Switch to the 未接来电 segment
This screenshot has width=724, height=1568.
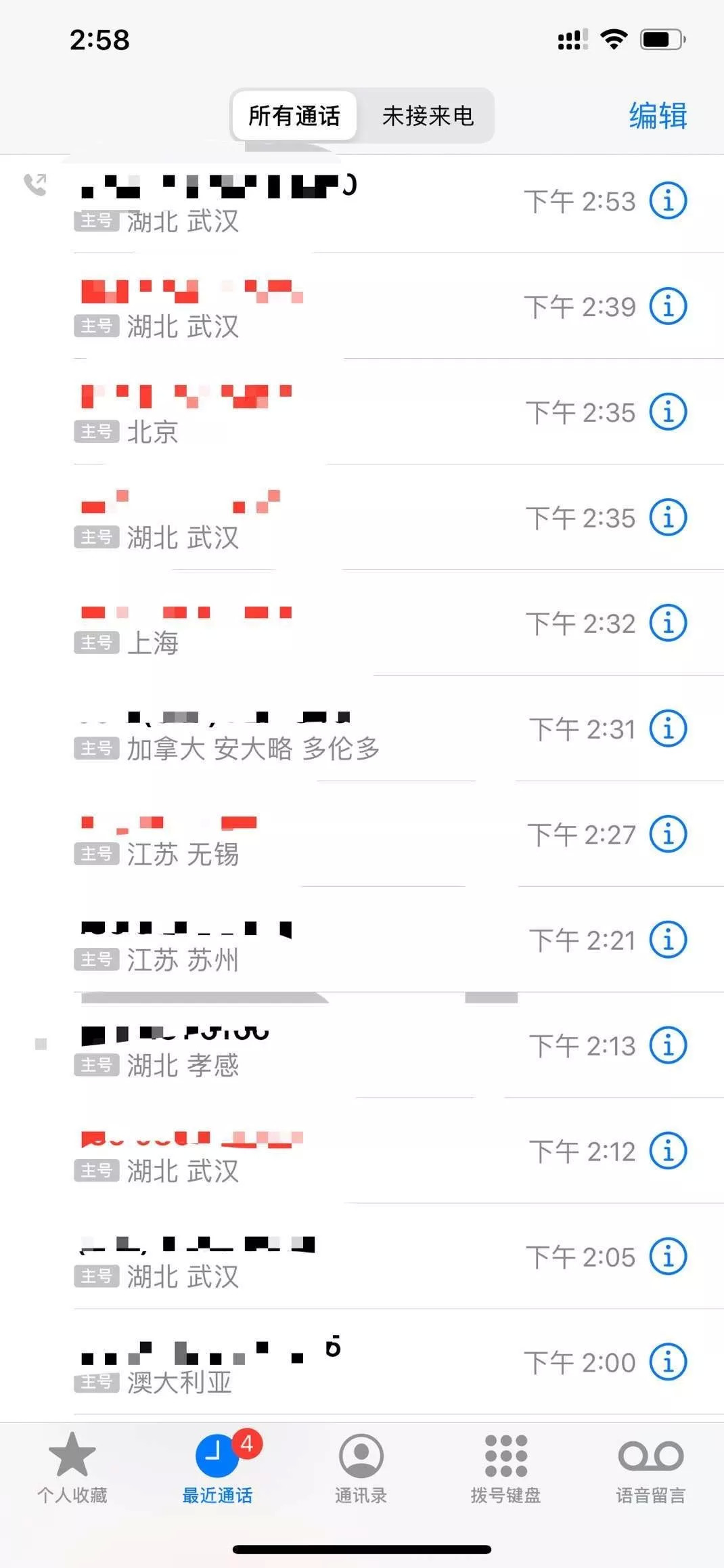coord(428,116)
